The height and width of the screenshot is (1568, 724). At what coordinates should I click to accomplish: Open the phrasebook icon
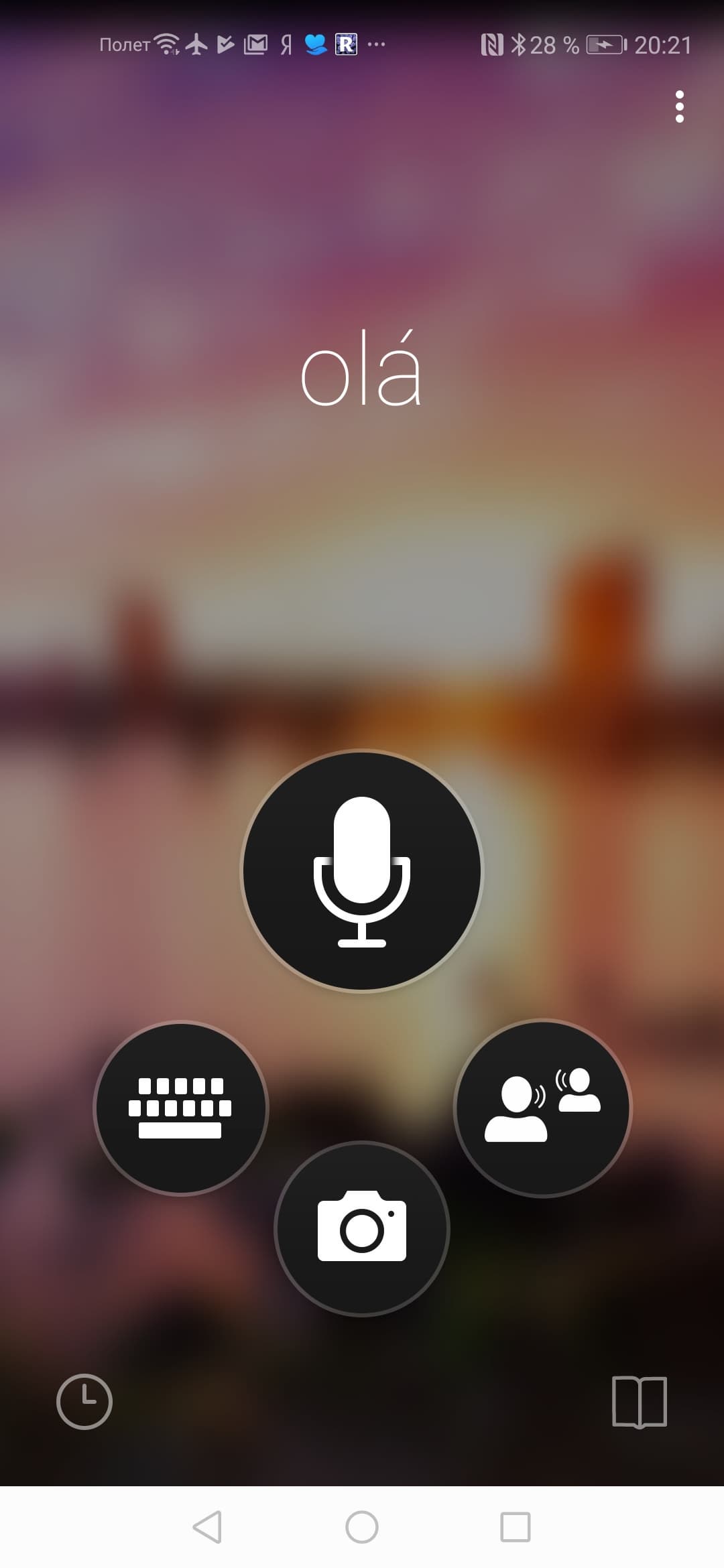pyautogui.click(x=640, y=1401)
